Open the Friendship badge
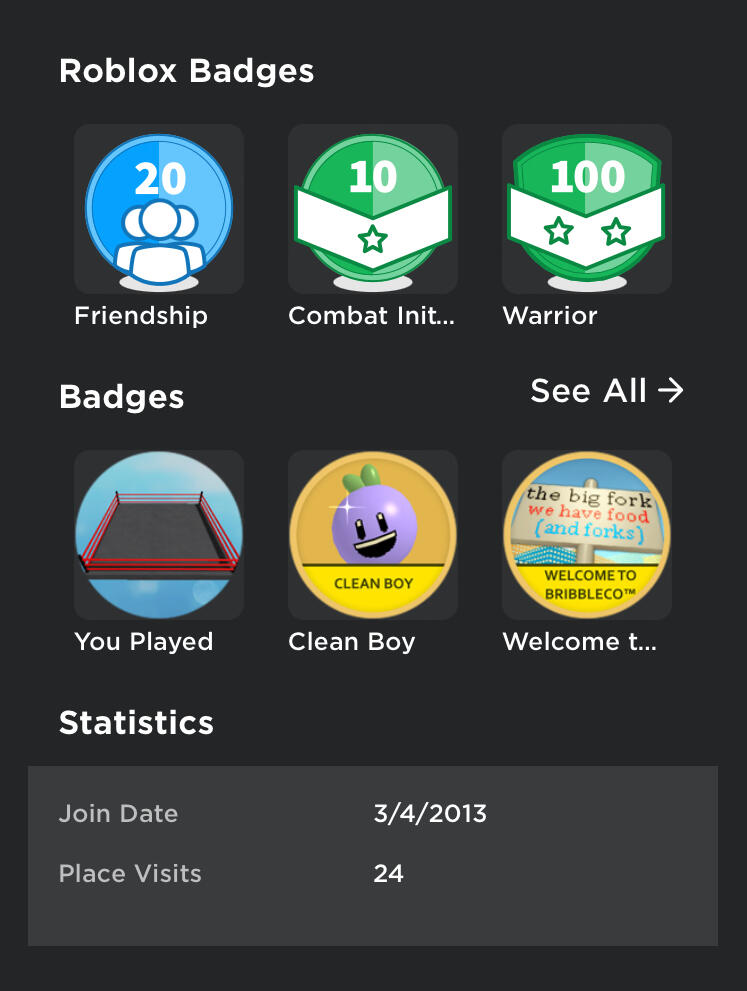 pyautogui.click(x=159, y=210)
